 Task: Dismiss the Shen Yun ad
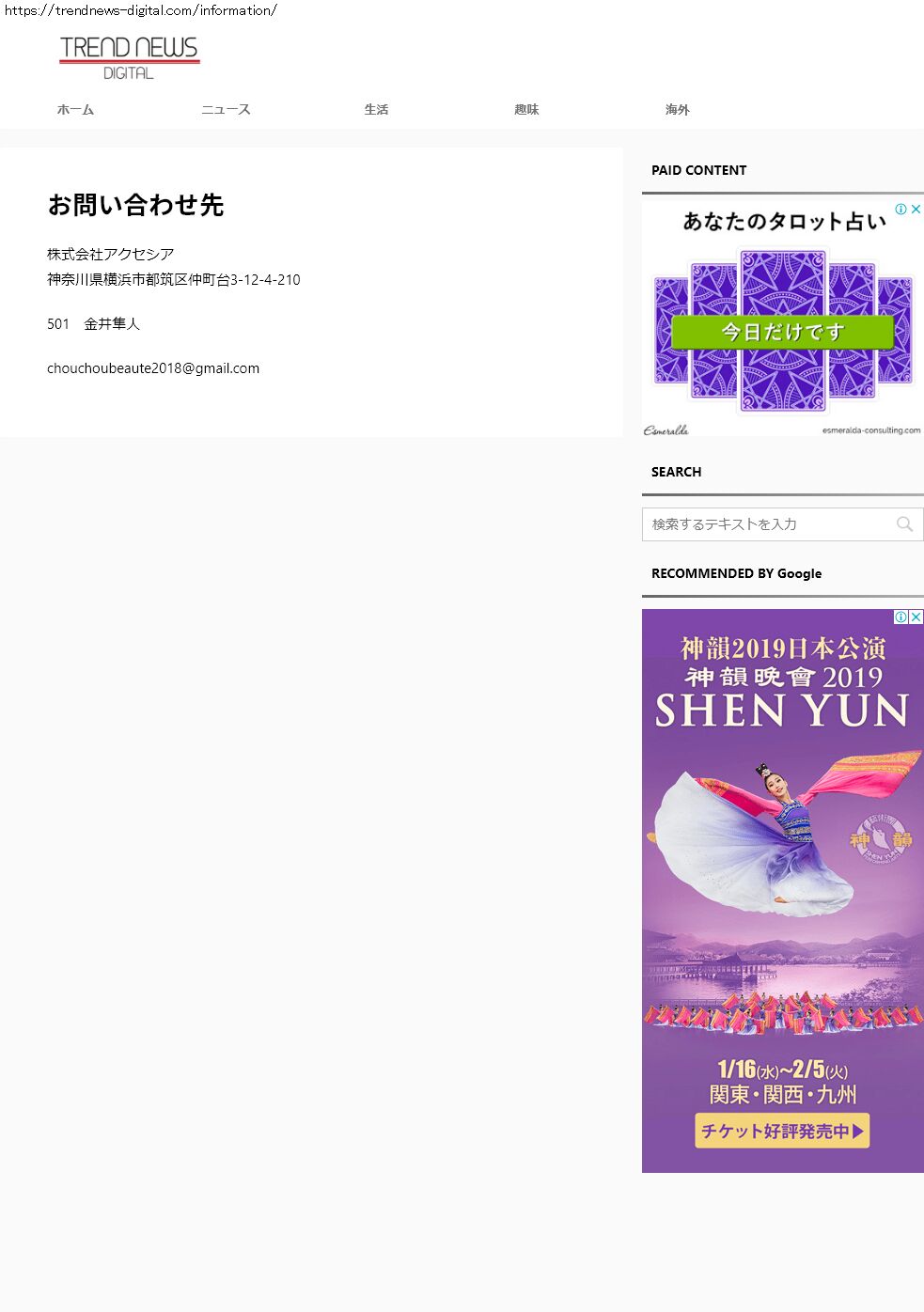(x=916, y=617)
